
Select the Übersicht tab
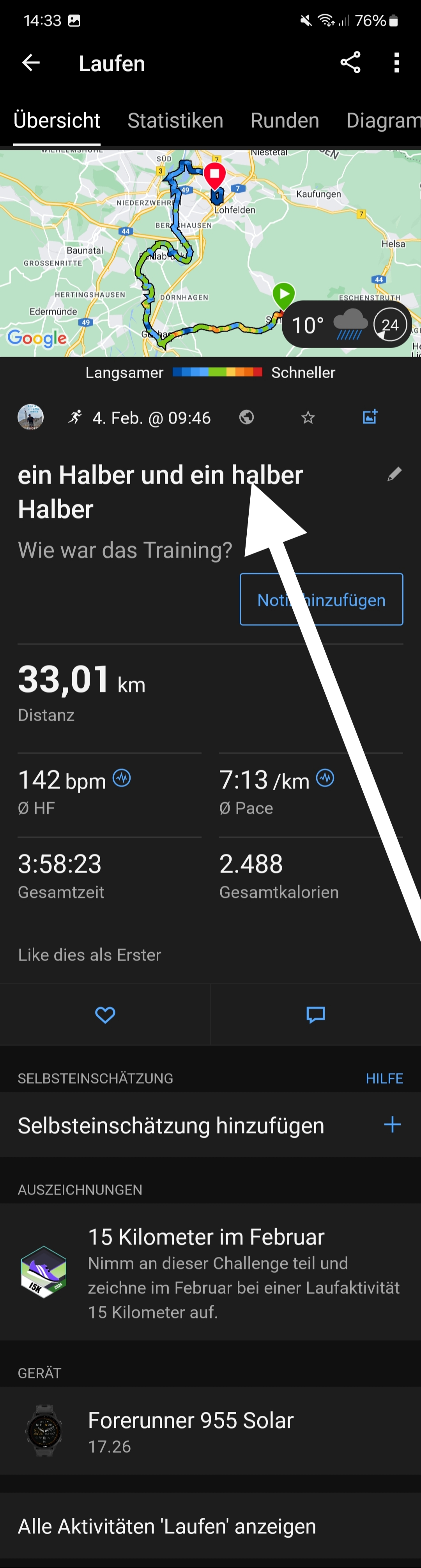(x=57, y=120)
